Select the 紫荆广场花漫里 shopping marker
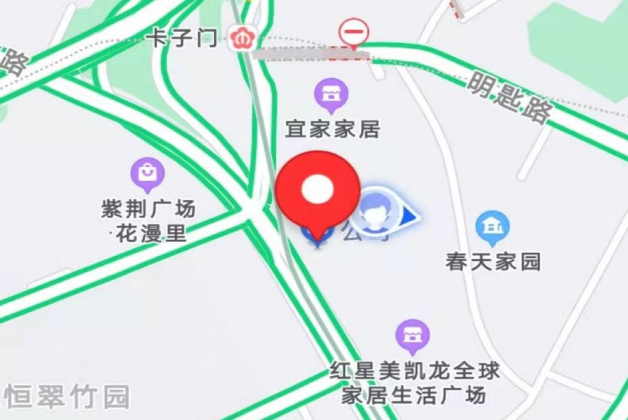The height and width of the screenshot is (420, 628). 148,176
